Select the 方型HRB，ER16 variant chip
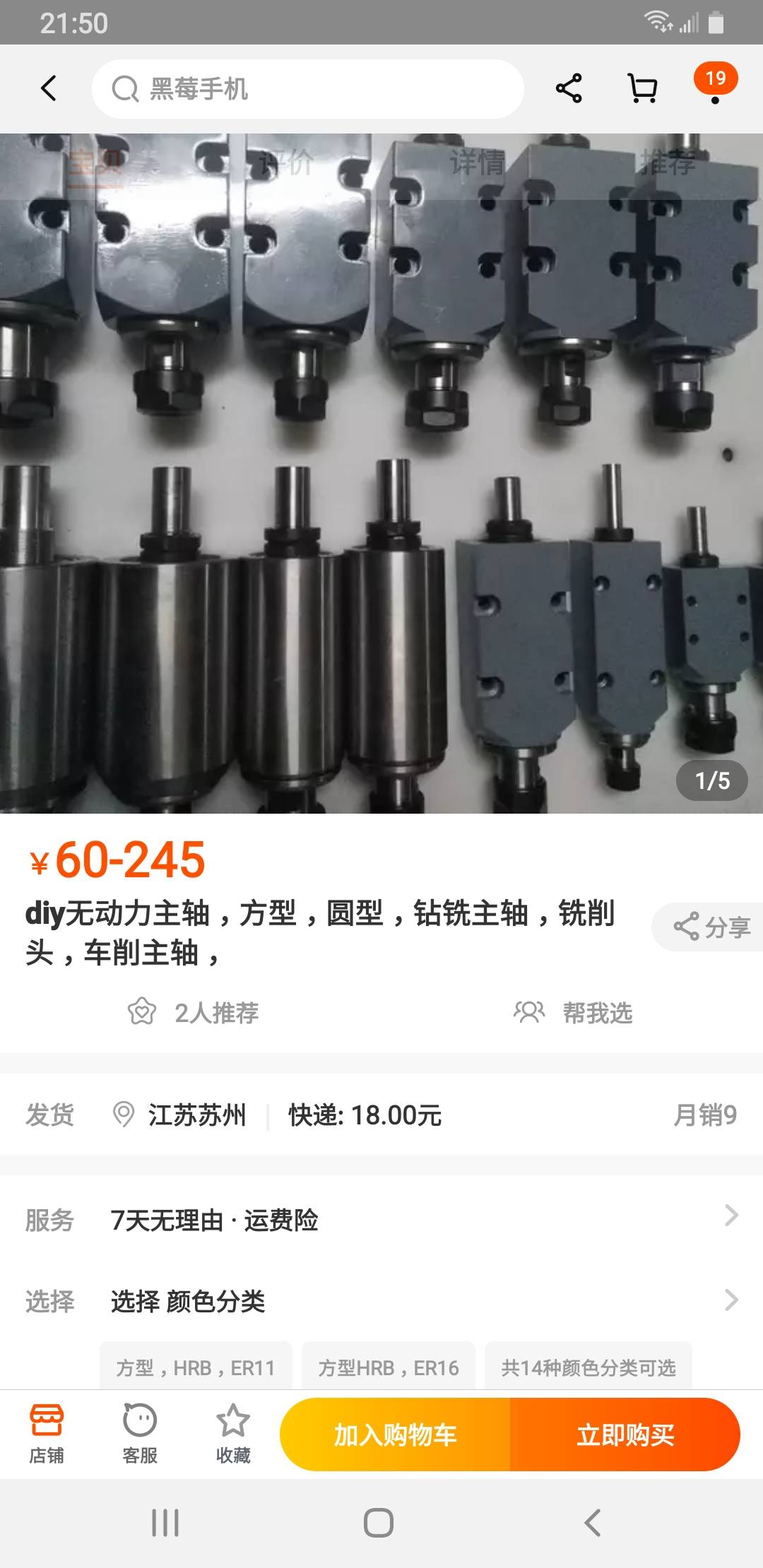The width and height of the screenshot is (763, 1568). (x=389, y=1367)
